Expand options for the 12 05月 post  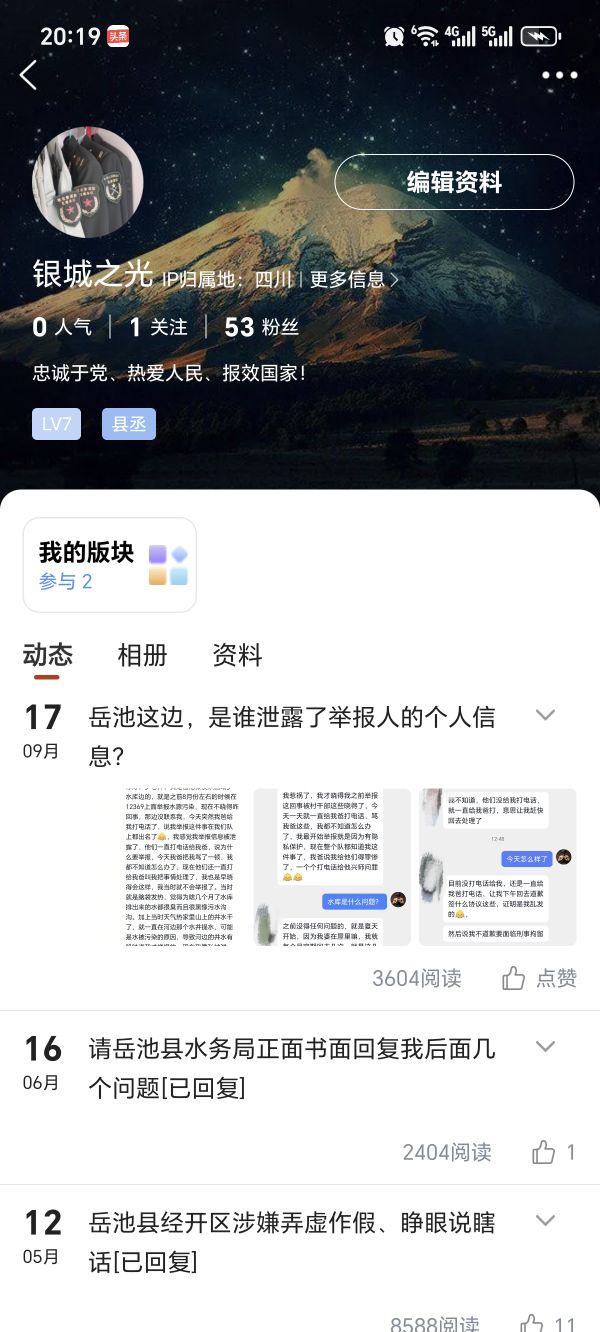[x=545, y=1221]
